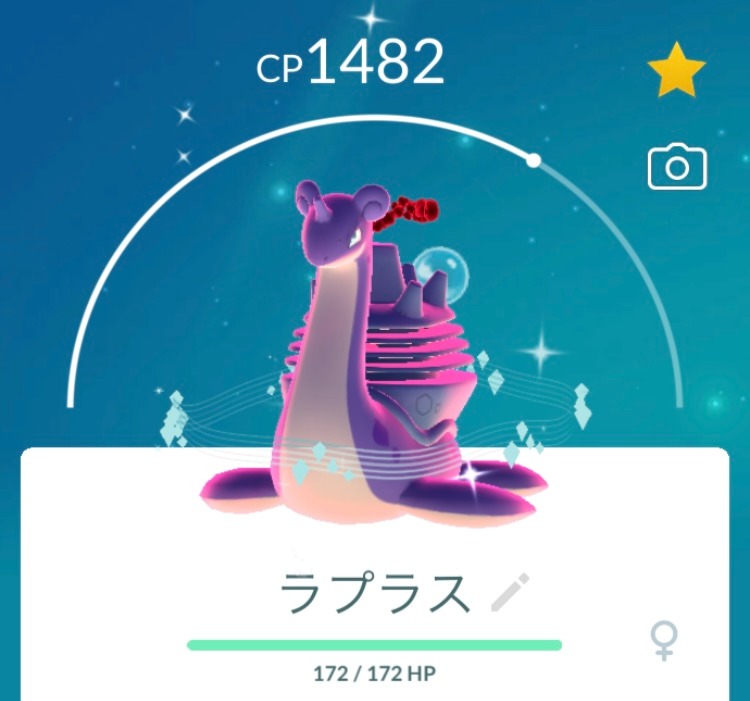Edit the ラプラス nickname with the pencil
Screen dimensions: 750x701
pyautogui.click(x=510, y=594)
